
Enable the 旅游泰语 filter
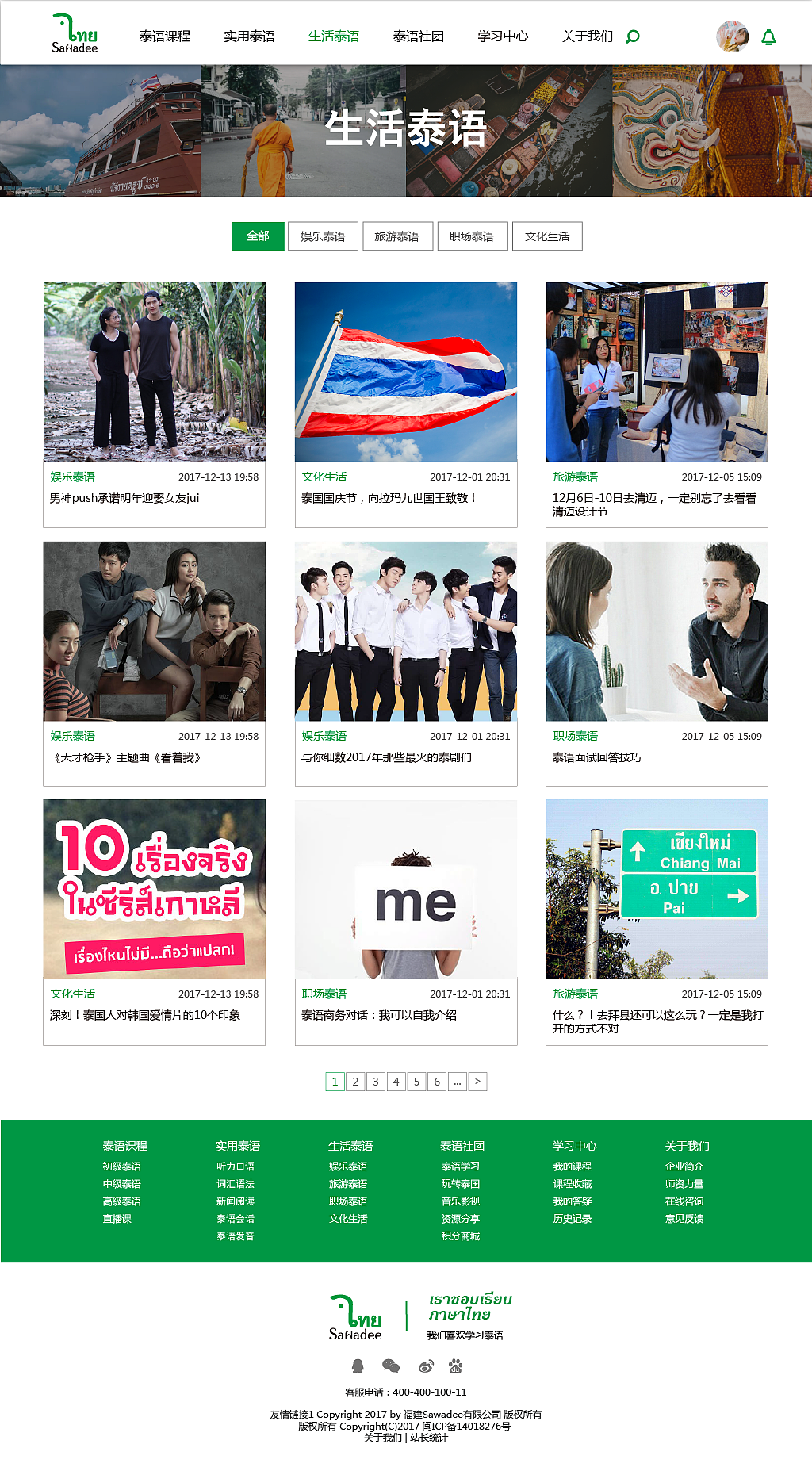pyautogui.click(x=399, y=236)
